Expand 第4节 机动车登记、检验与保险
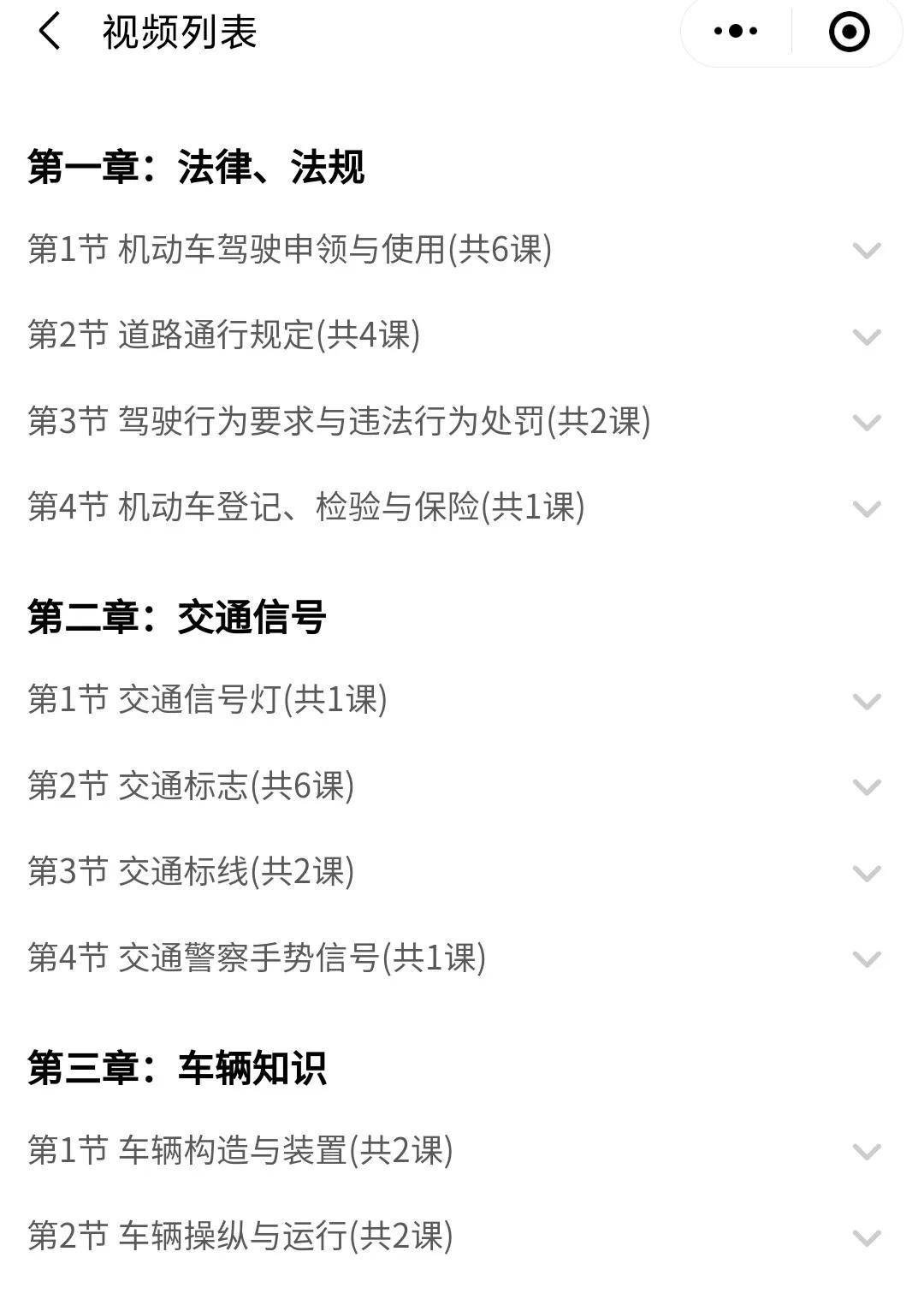Screen dimensions: 924x1305 867,508
